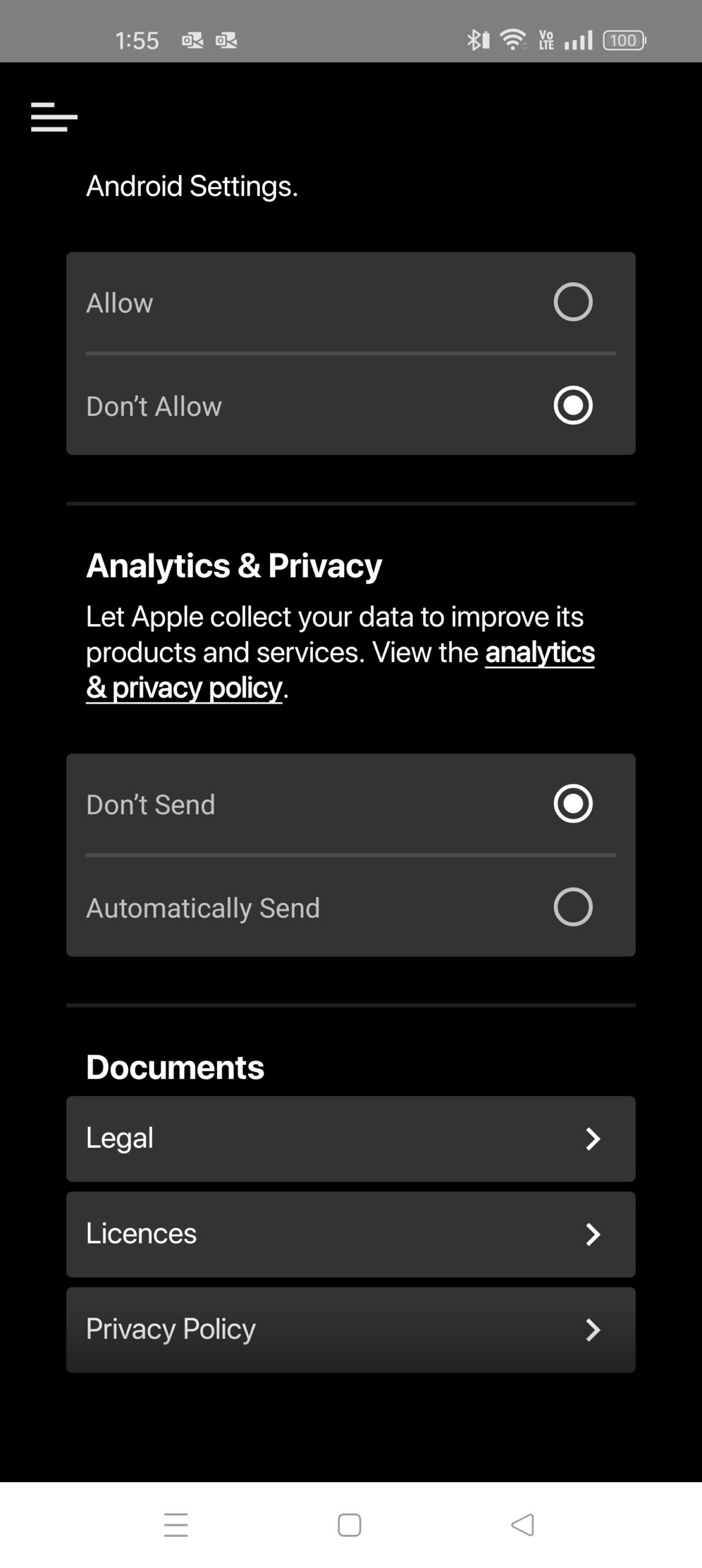This screenshot has width=702, height=1568.
Task: Select Don't Send for analytics
Action: click(x=572, y=804)
